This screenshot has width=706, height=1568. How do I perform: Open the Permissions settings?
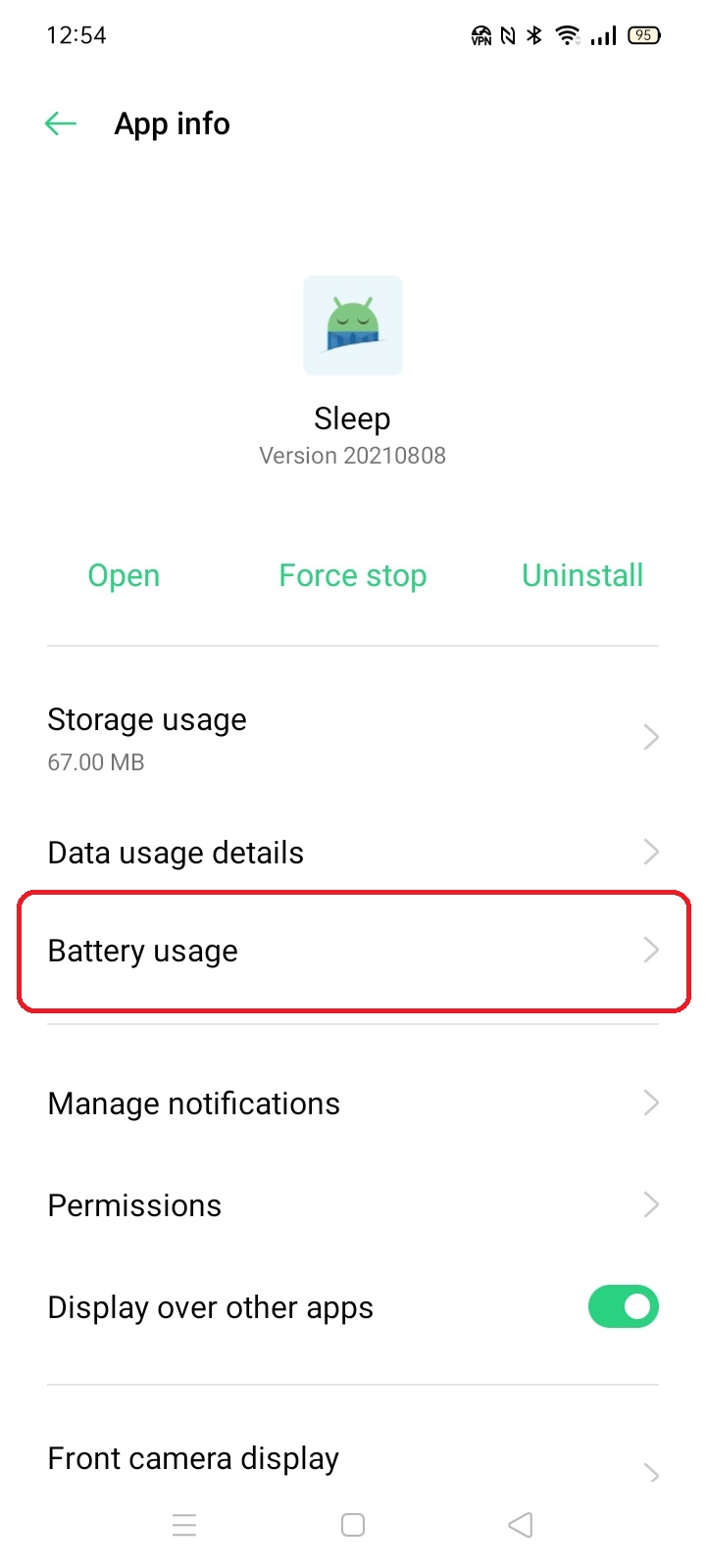pyautogui.click(x=353, y=1205)
